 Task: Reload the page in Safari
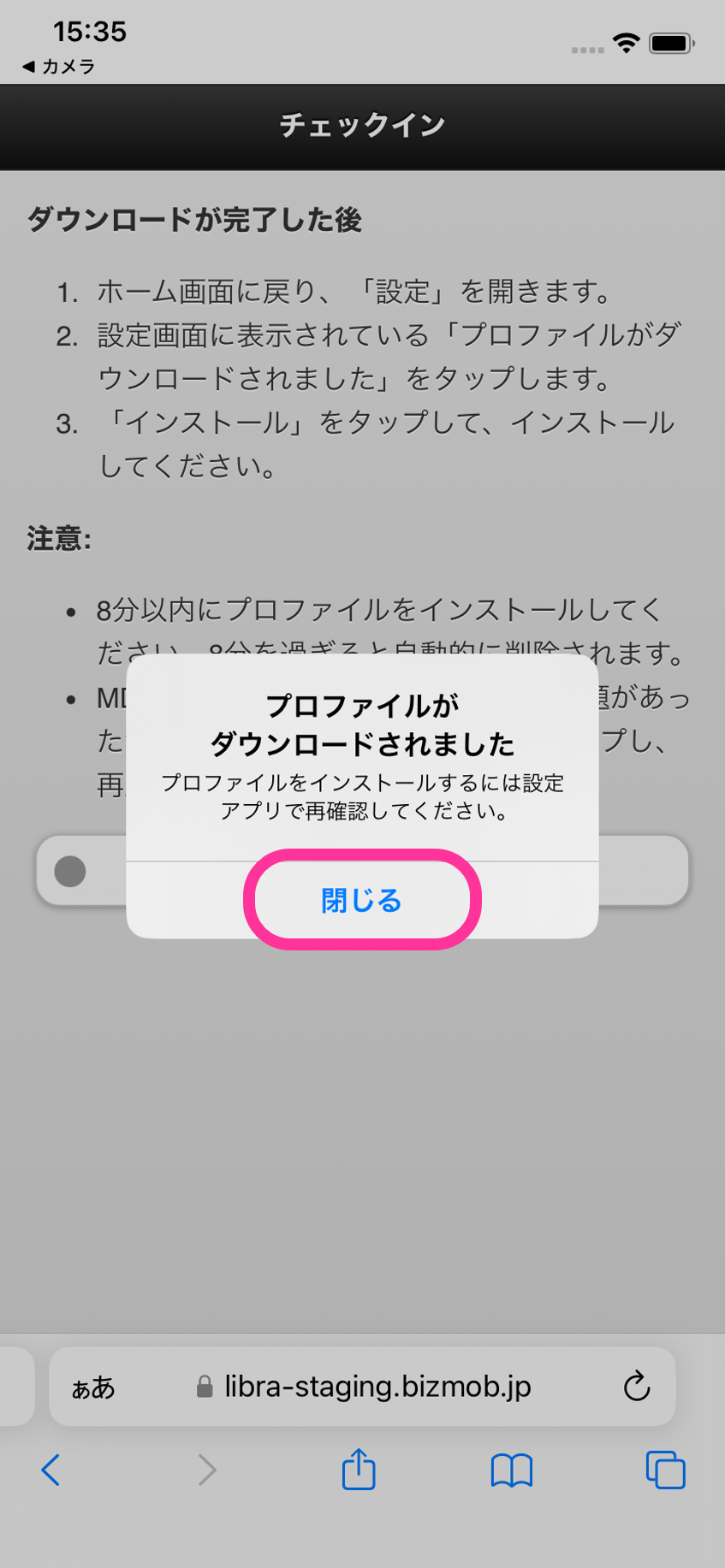636,1387
